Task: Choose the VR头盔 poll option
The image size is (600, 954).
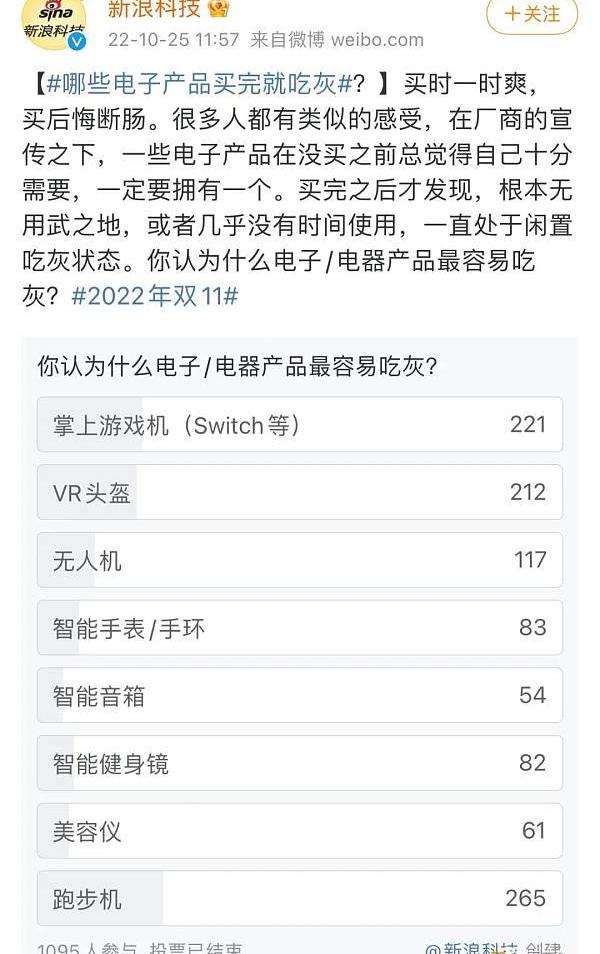Action: coord(299,492)
